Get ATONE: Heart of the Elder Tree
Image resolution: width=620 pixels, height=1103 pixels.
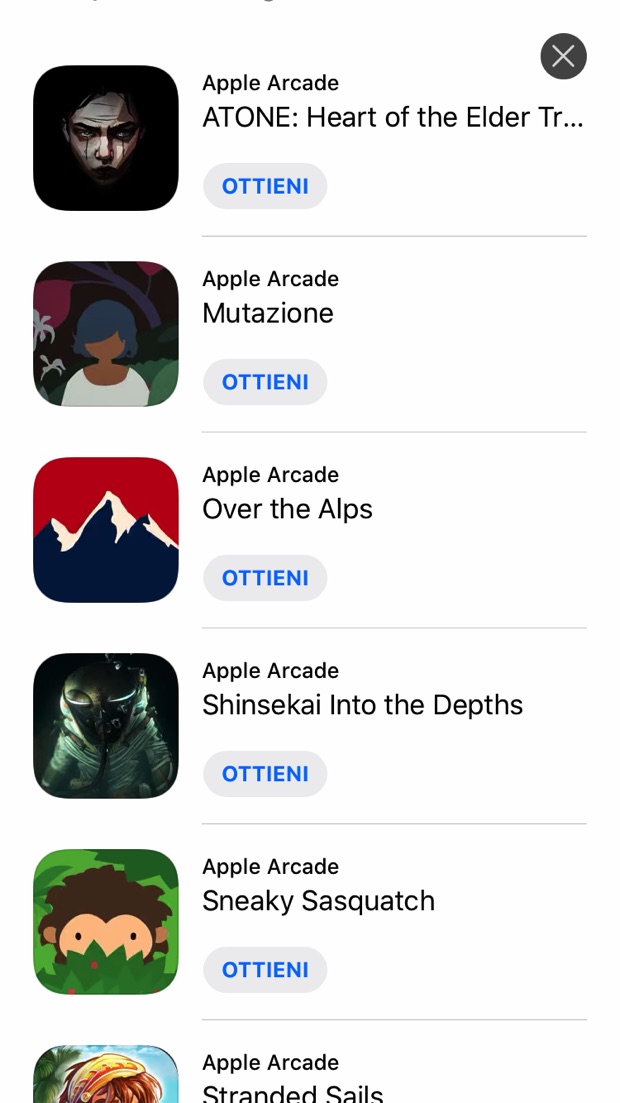265,187
